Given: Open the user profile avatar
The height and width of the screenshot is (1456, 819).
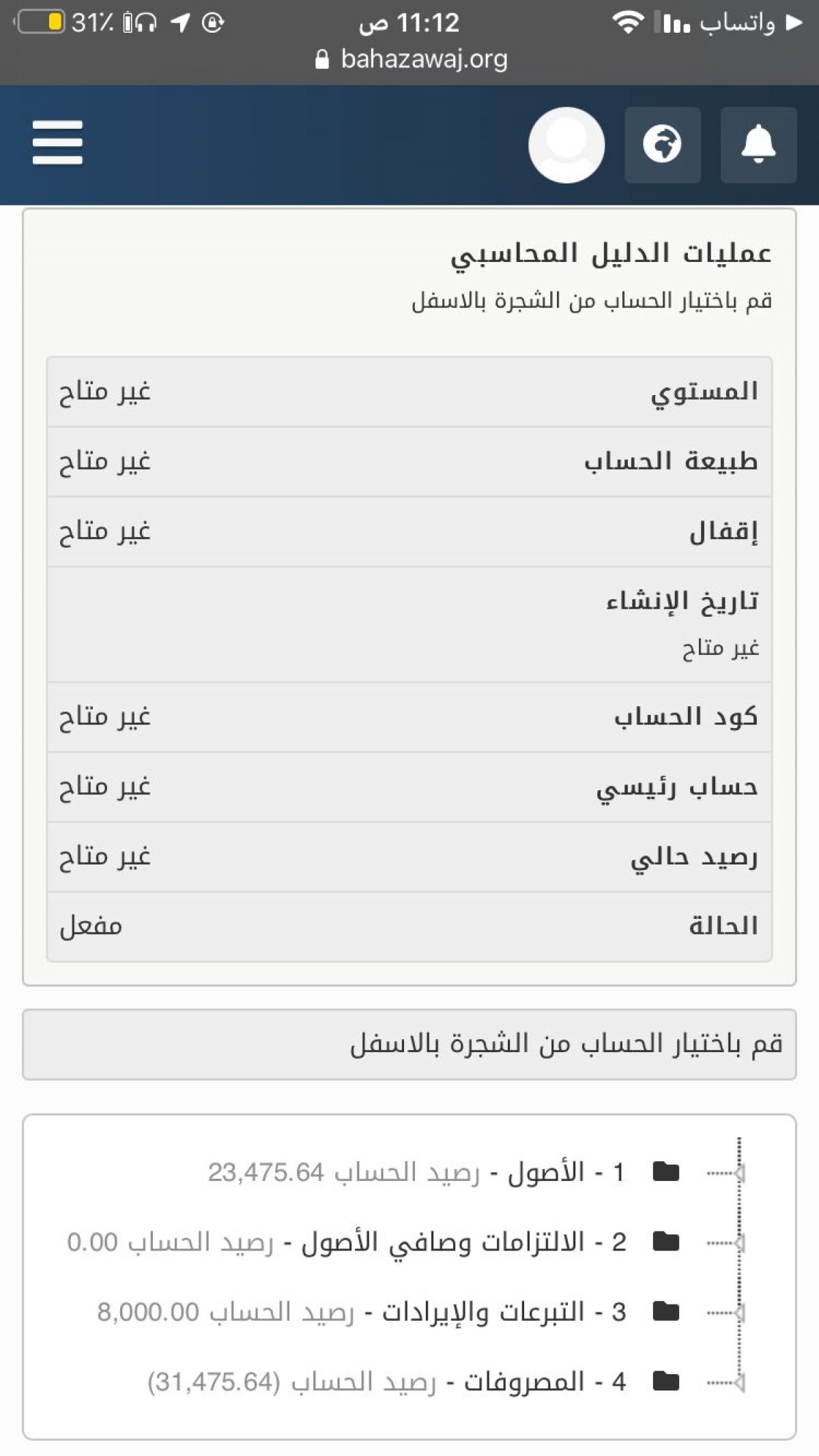Looking at the screenshot, I should (x=566, y=145).
